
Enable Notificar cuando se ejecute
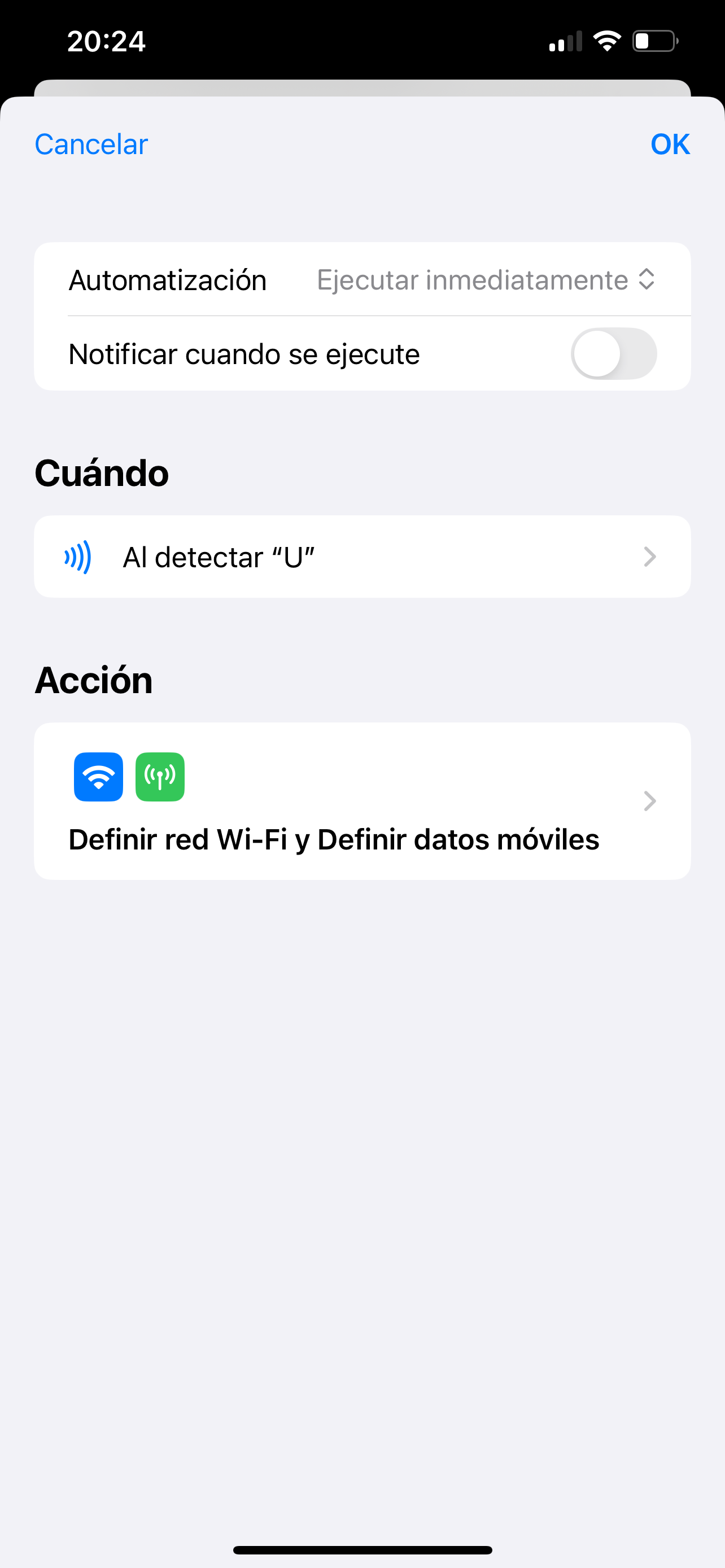coord(613,354)
